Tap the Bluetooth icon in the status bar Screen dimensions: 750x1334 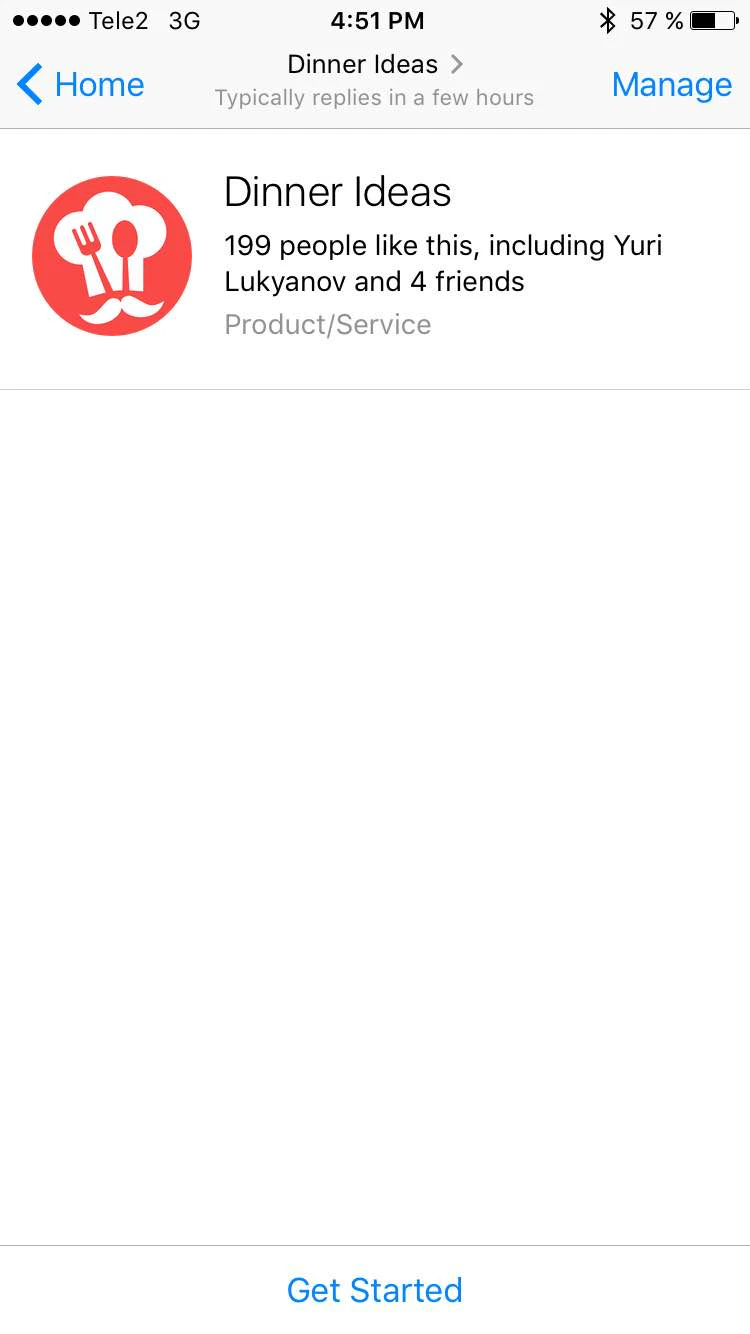pos(609,19)
